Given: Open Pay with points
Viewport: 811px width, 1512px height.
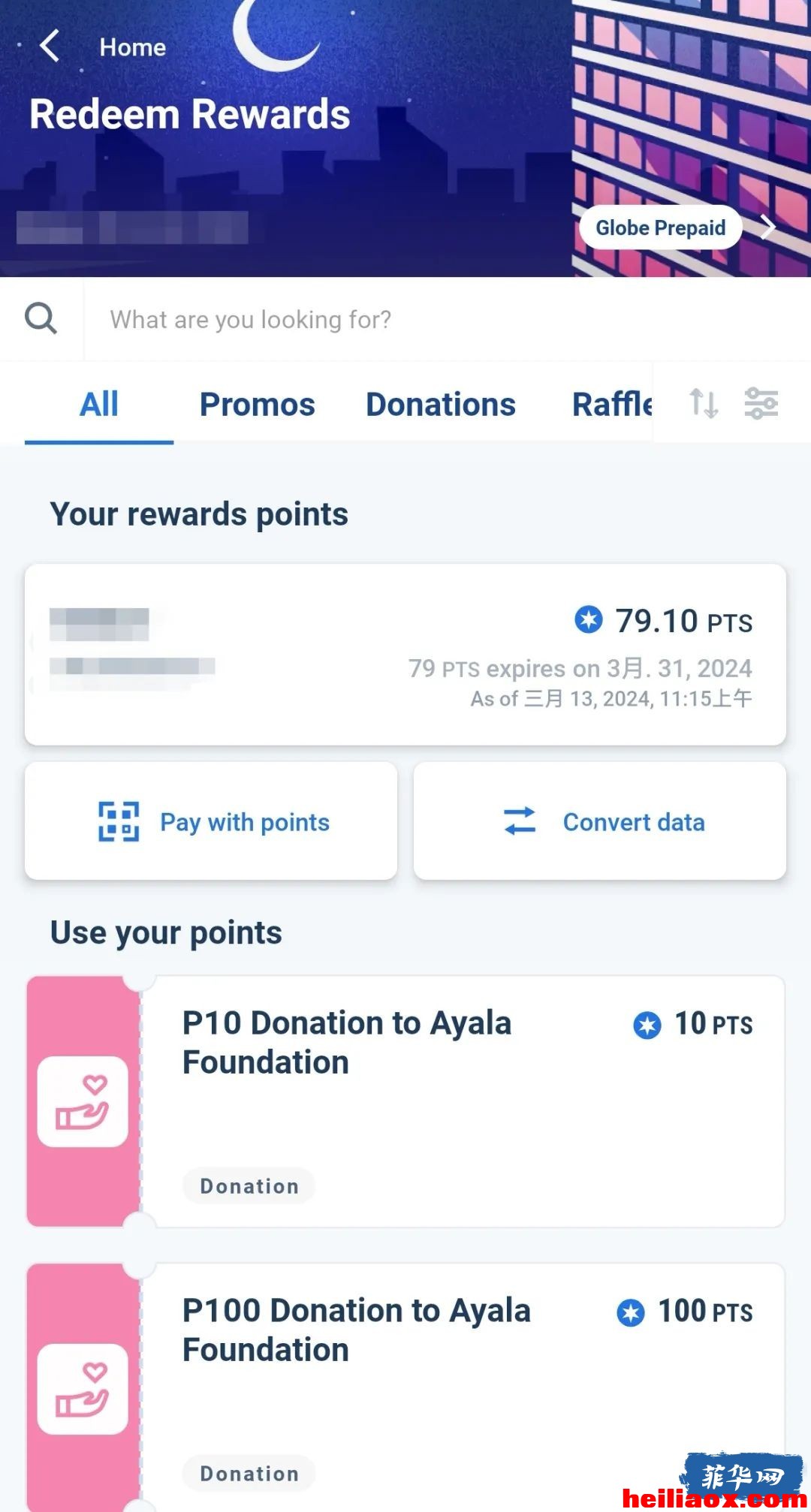Looking at the screenshot, I should click(211, 821).
